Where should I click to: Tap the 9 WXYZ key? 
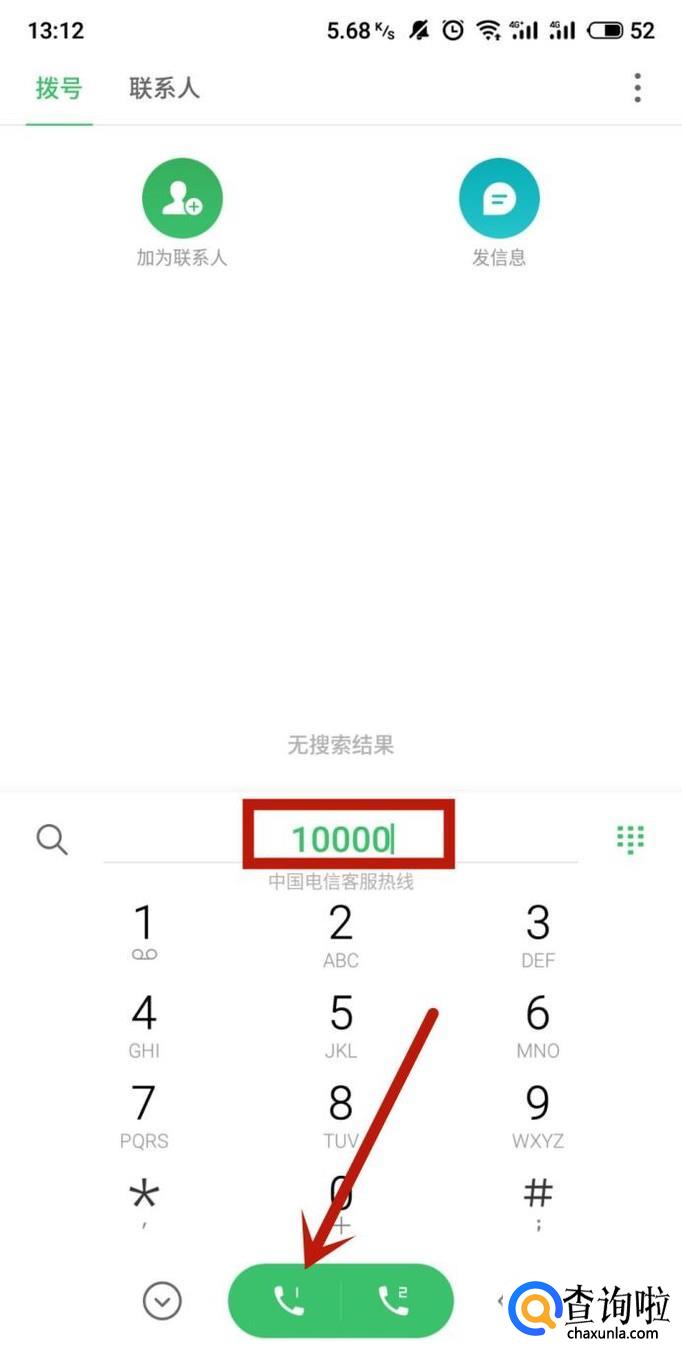538,1114
